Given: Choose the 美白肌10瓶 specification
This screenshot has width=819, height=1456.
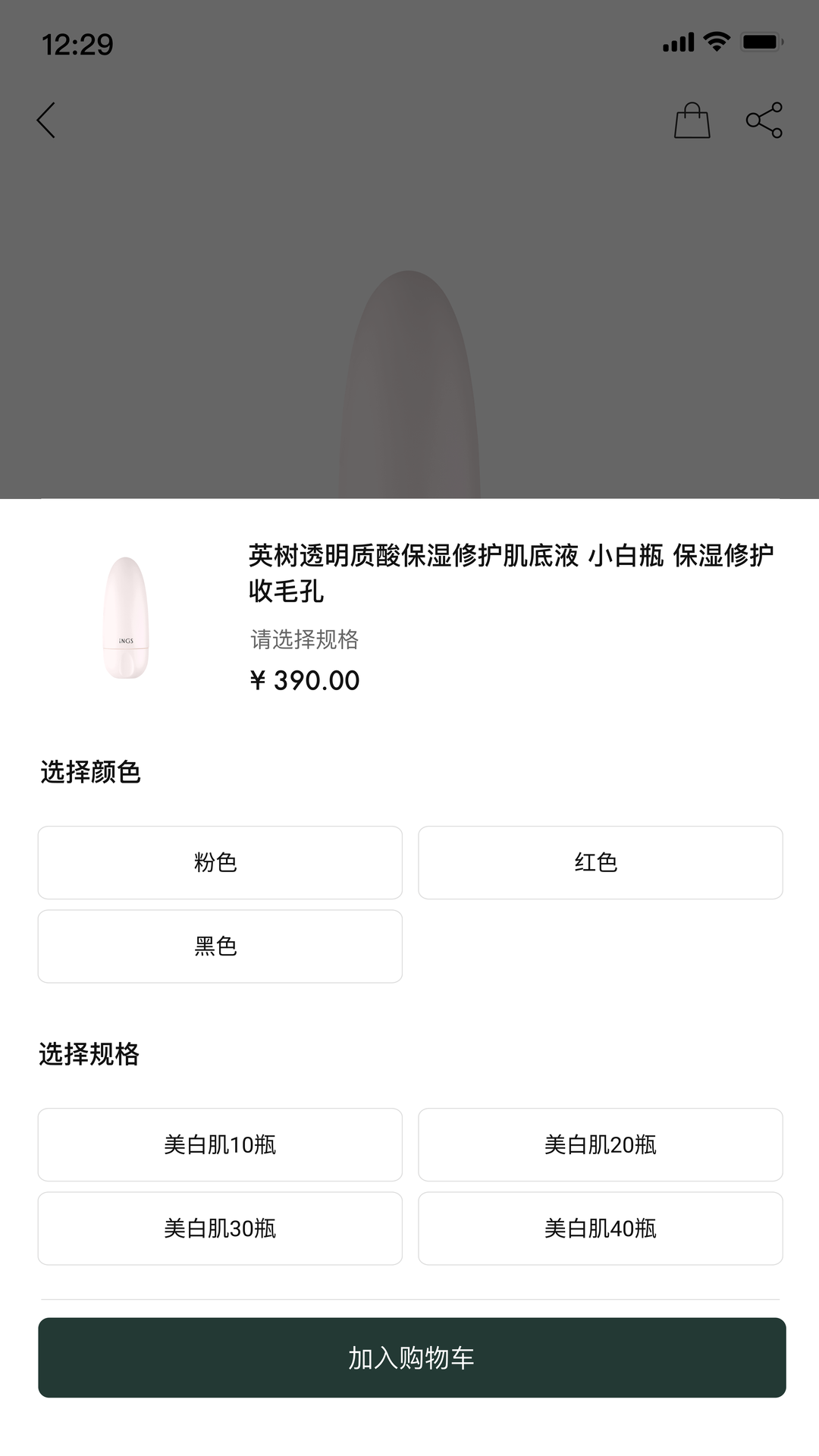Looking at the screenshot, I should pyautogui.click(x=219, y=1144).
